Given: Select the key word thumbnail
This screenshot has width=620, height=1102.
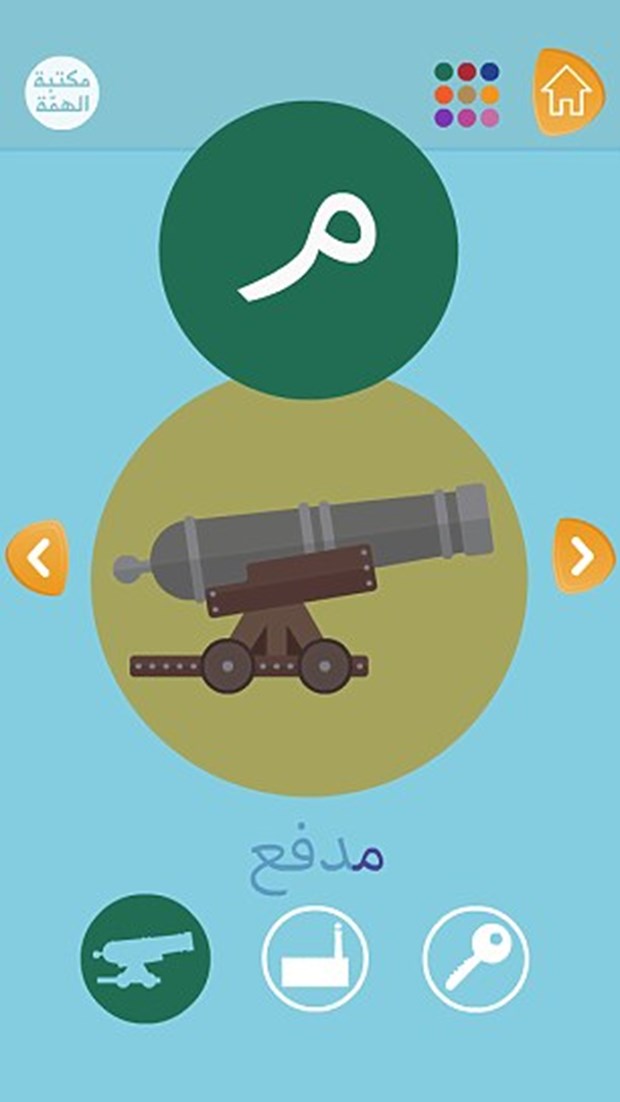Looking at the screenshot, I should [476, 958].
